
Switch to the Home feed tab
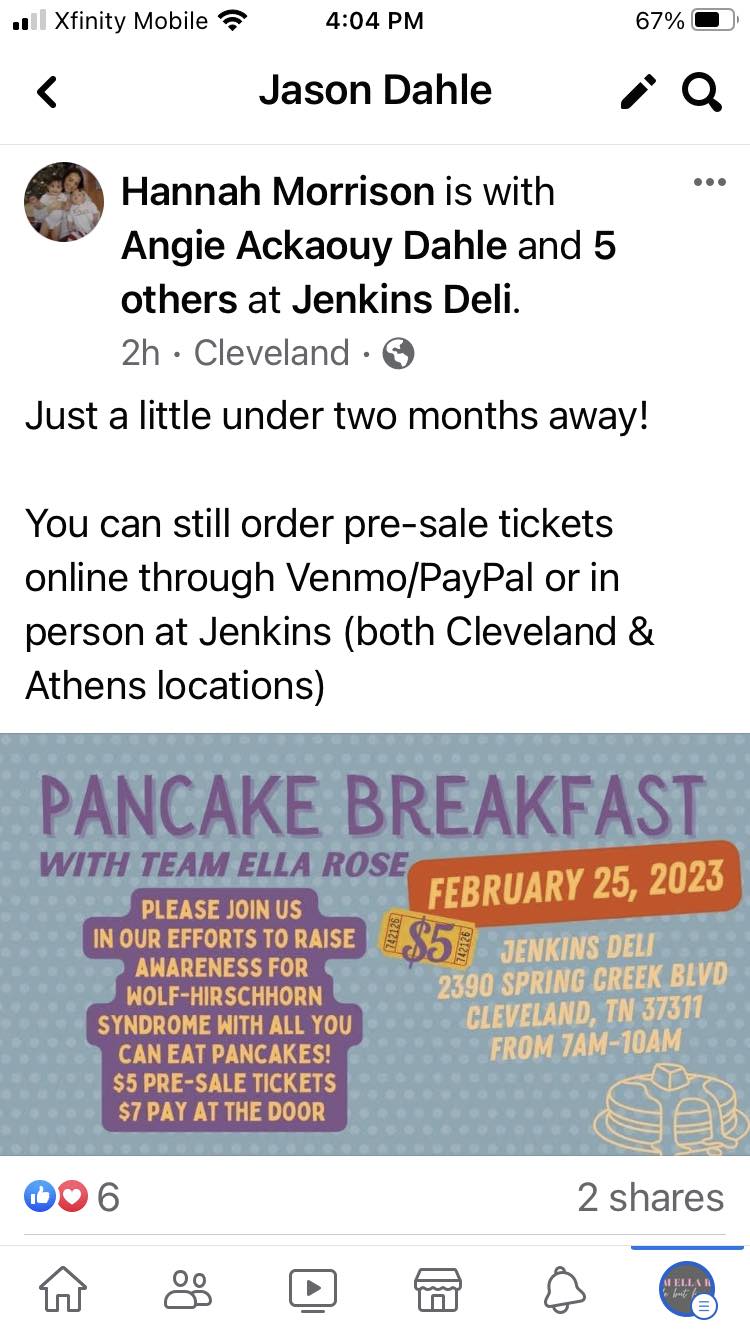pos(62,1290)
